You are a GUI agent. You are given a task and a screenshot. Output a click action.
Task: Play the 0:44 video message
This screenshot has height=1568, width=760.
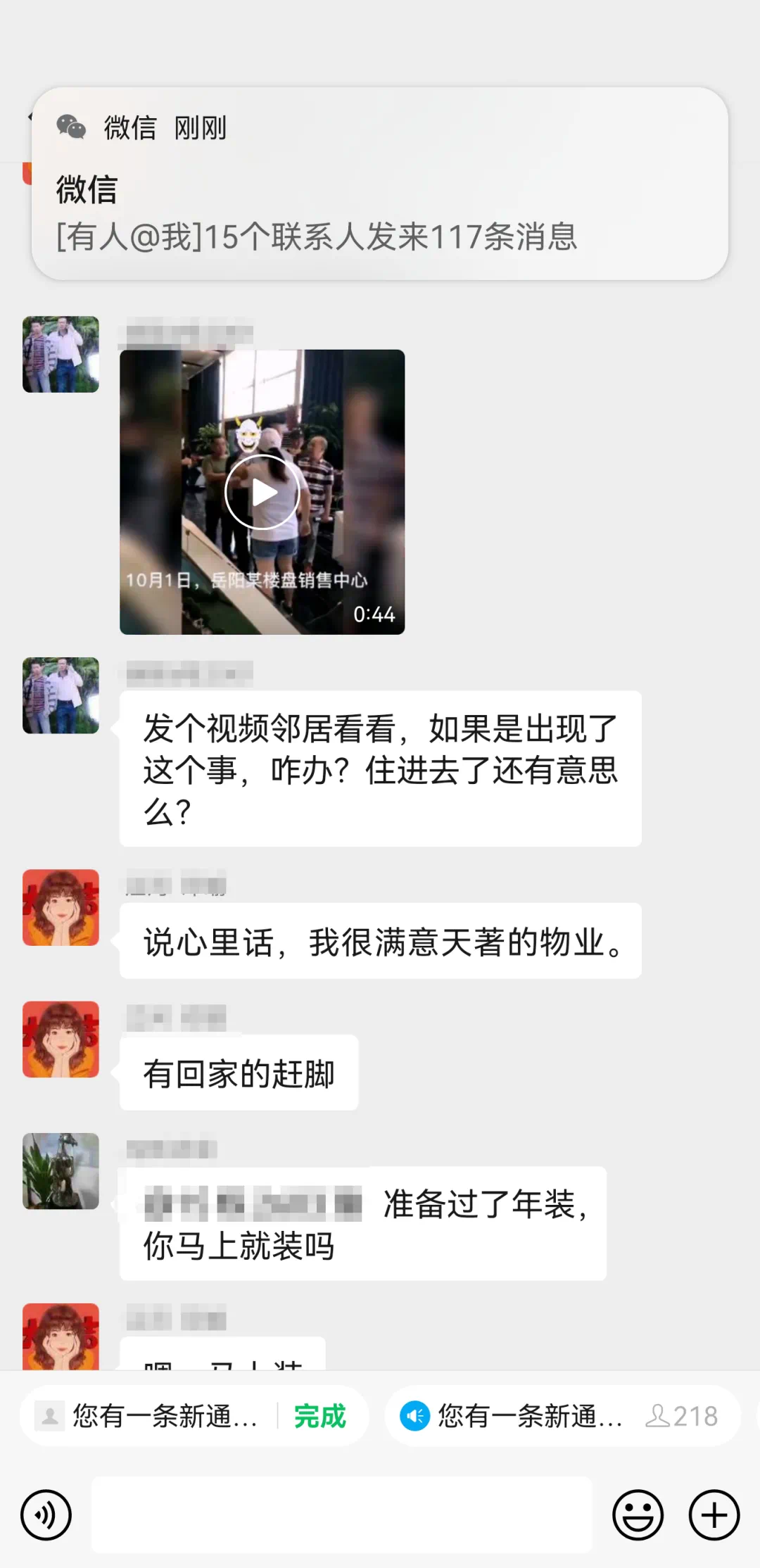click(262, 492)
